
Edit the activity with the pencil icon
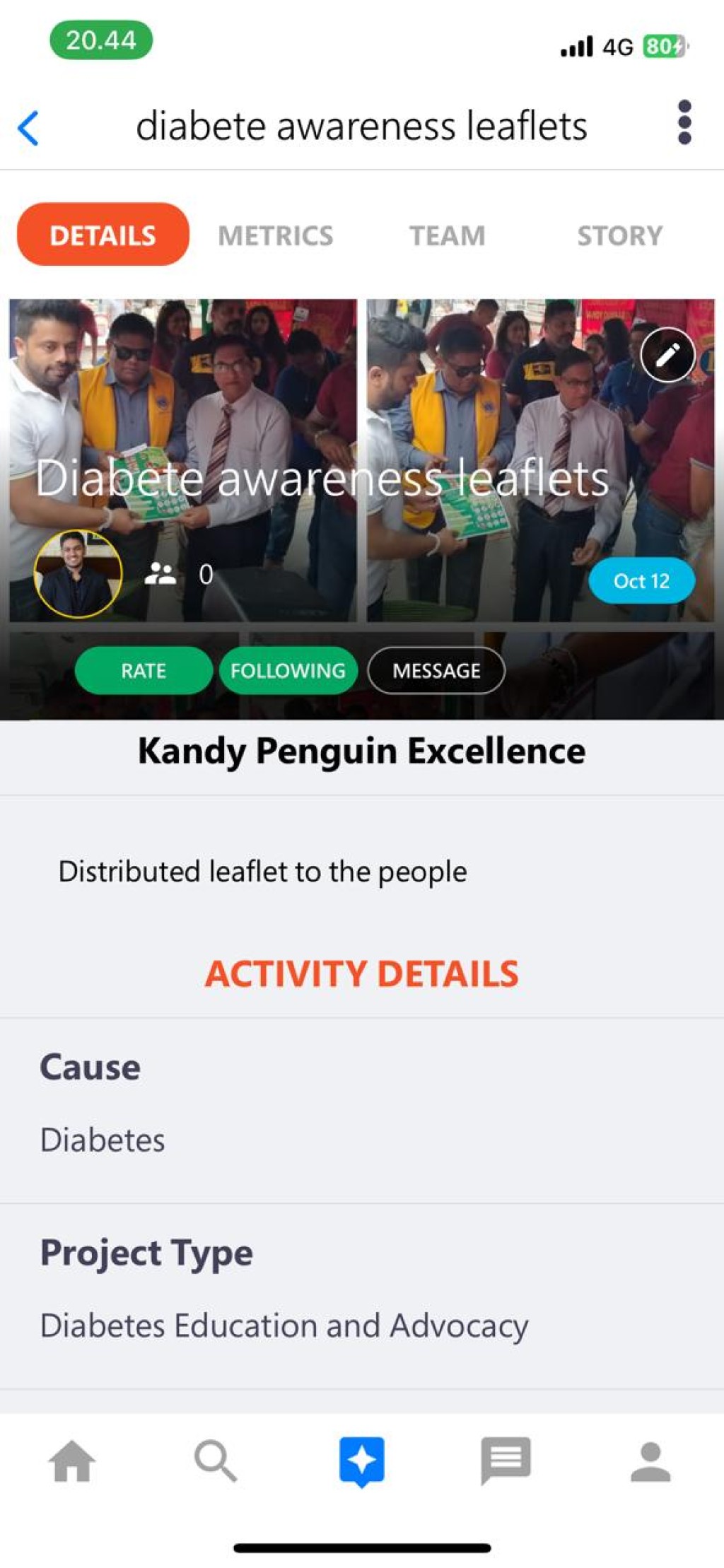[668, 355]
